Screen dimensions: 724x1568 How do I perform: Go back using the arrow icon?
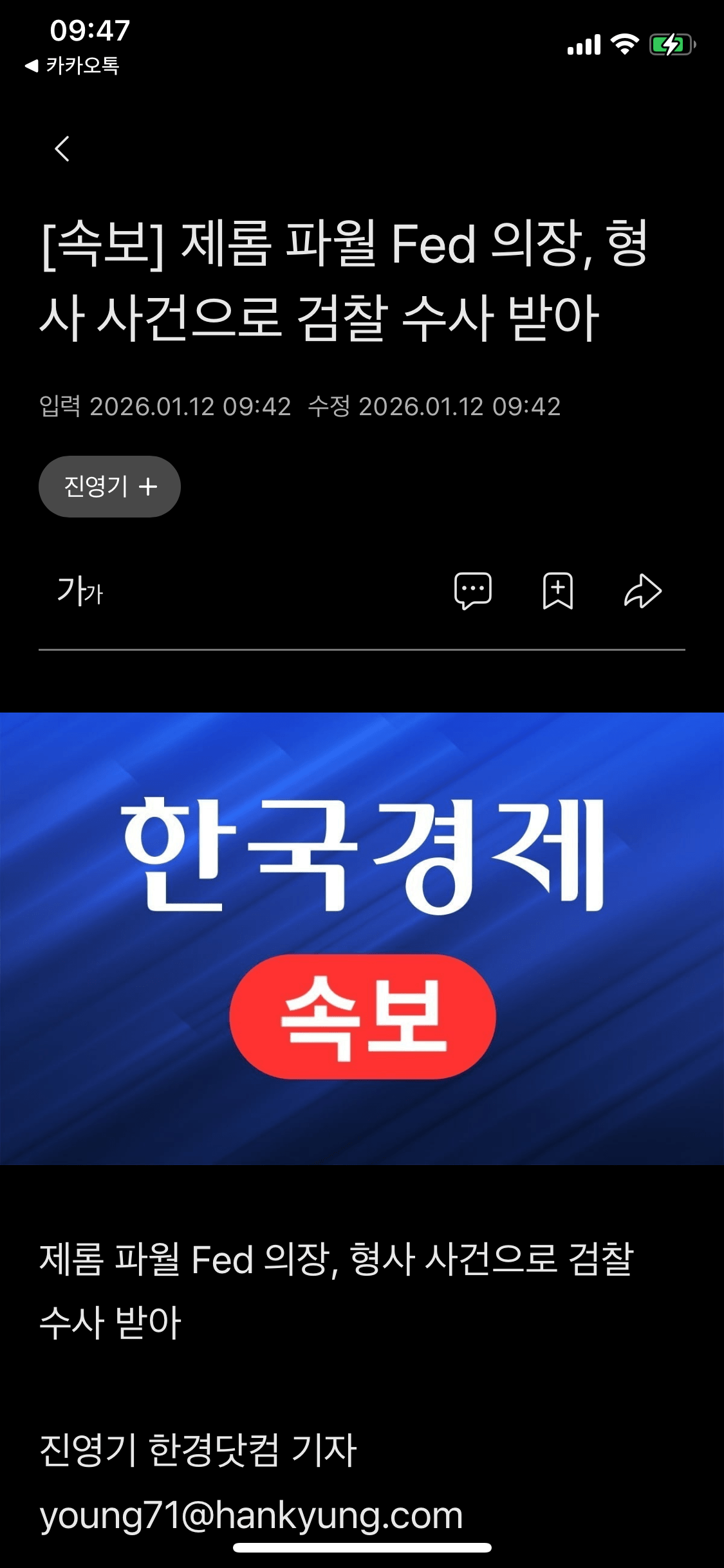point(62,149)
